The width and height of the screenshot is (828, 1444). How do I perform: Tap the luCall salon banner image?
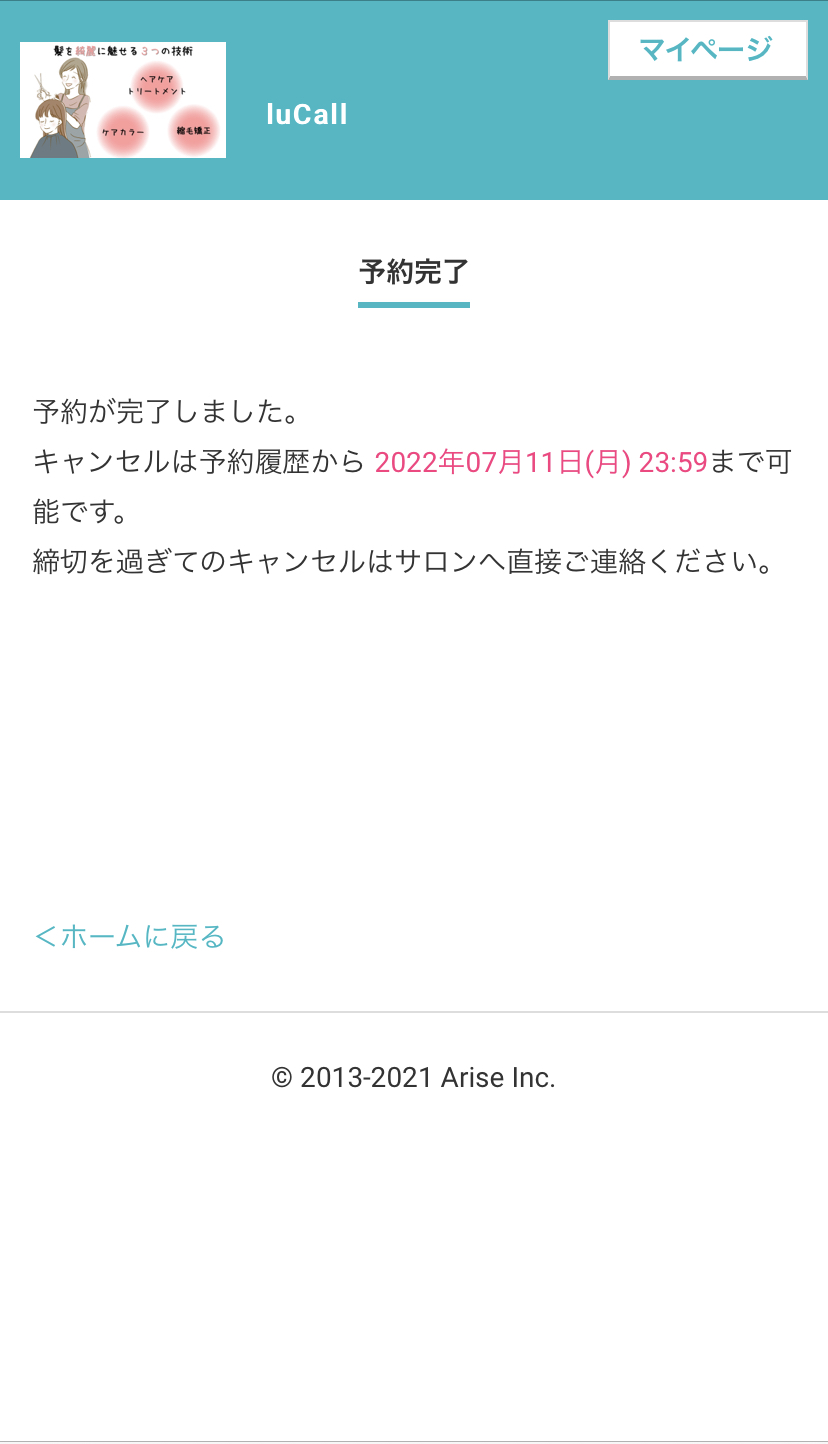123,100
